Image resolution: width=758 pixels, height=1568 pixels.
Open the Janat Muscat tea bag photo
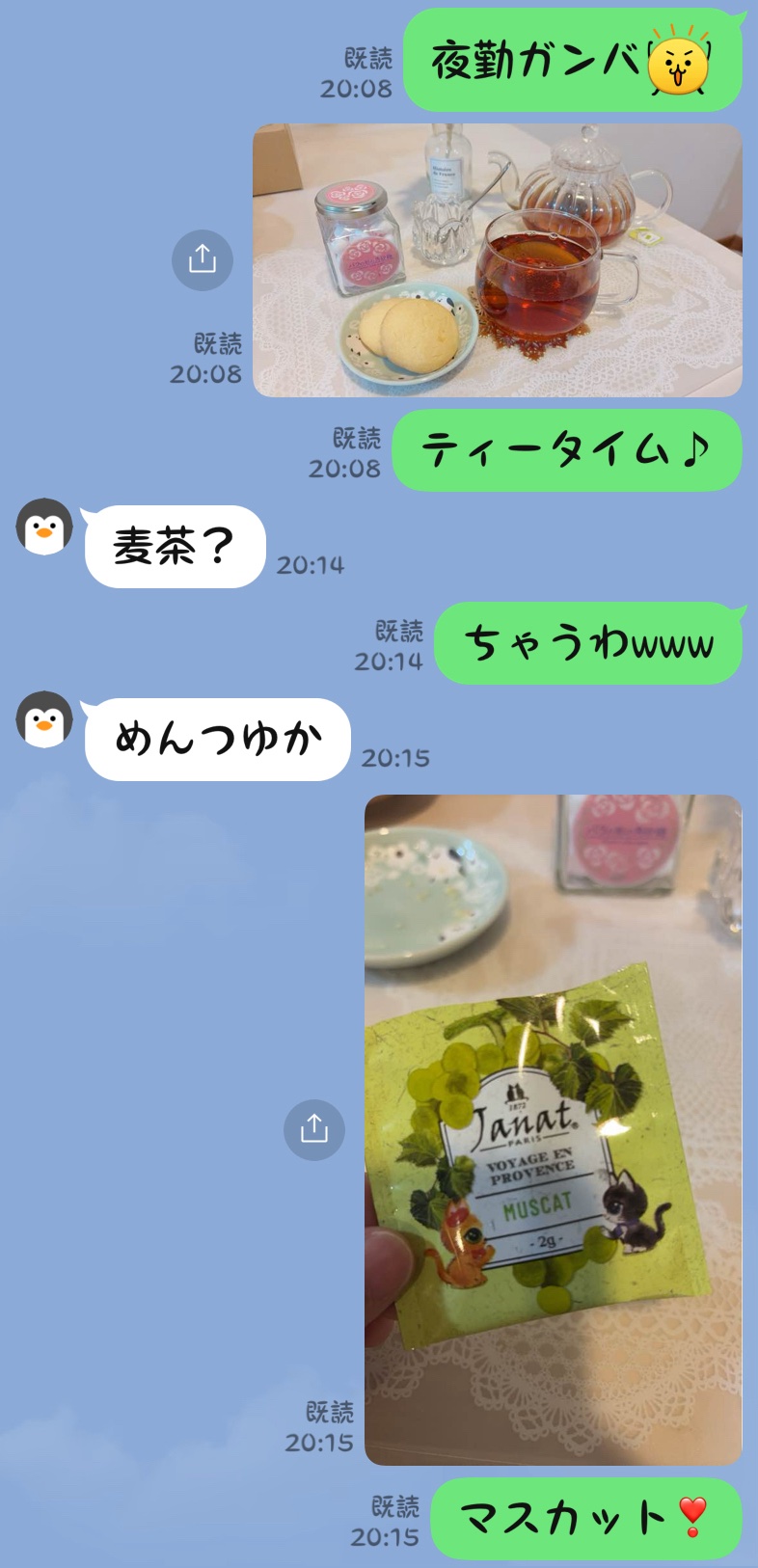(553, 1129)
